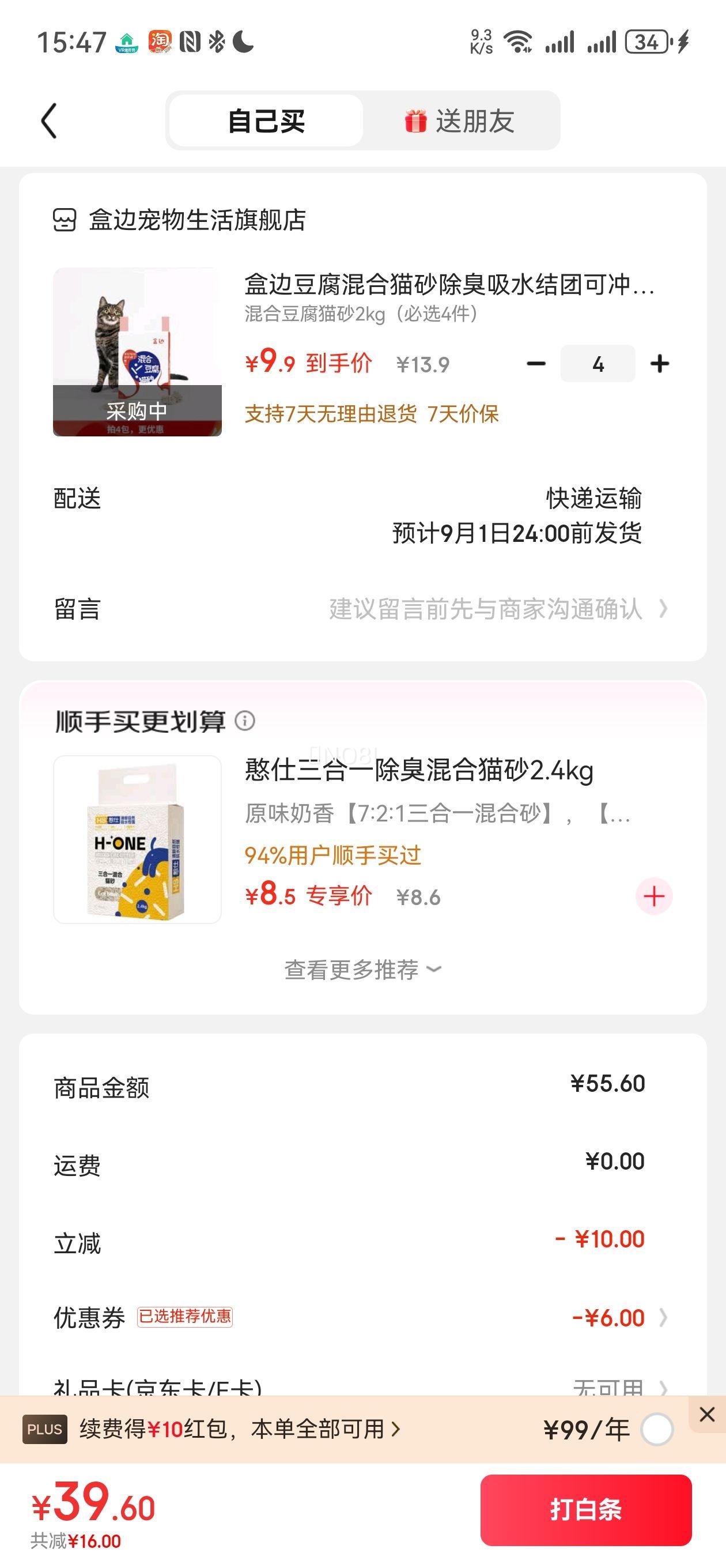
Task: View PLUS 续费得¥10红包 details
Action: pos(240,1428)
